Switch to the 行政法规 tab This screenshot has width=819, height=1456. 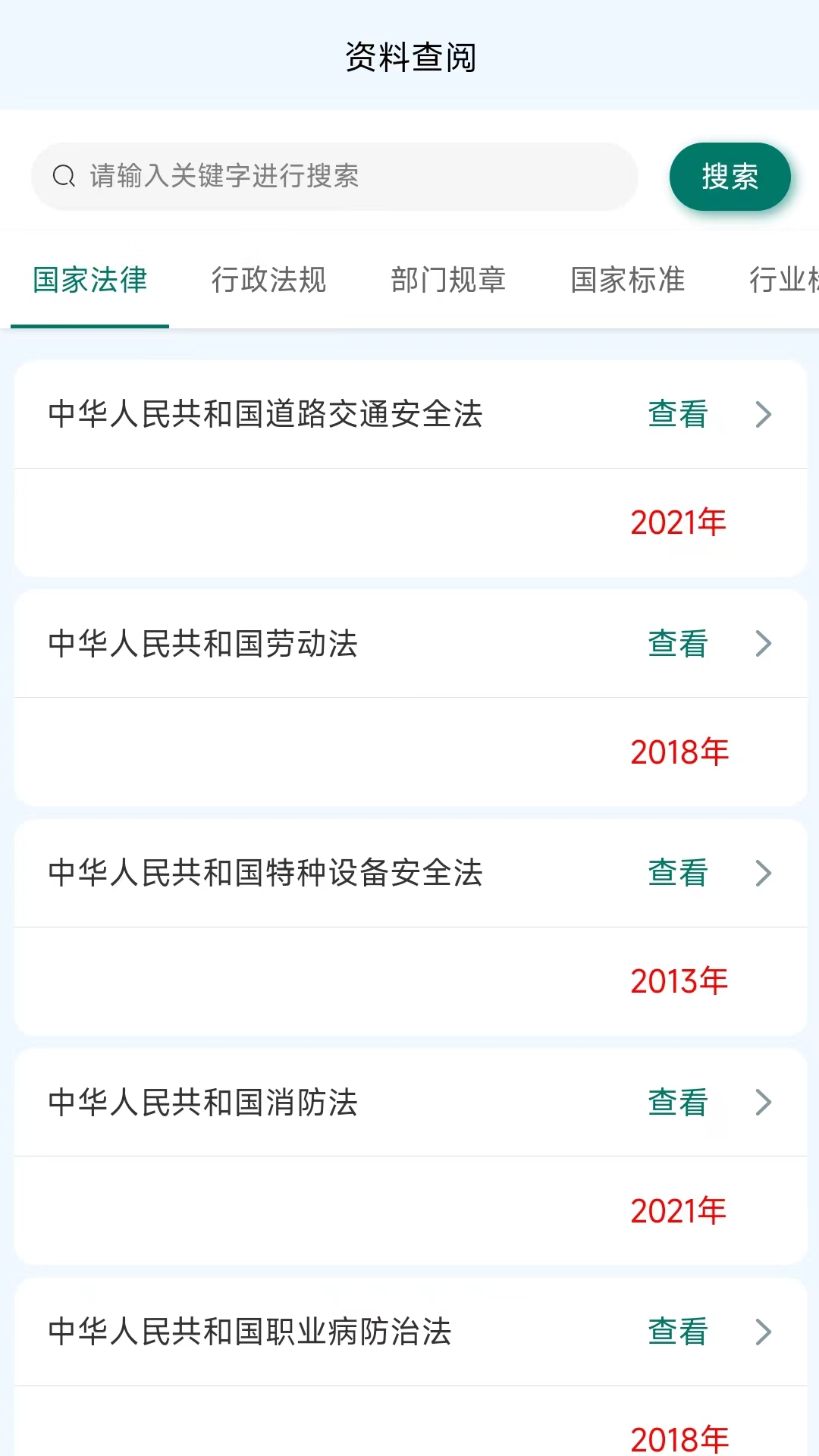click(269, 280)
